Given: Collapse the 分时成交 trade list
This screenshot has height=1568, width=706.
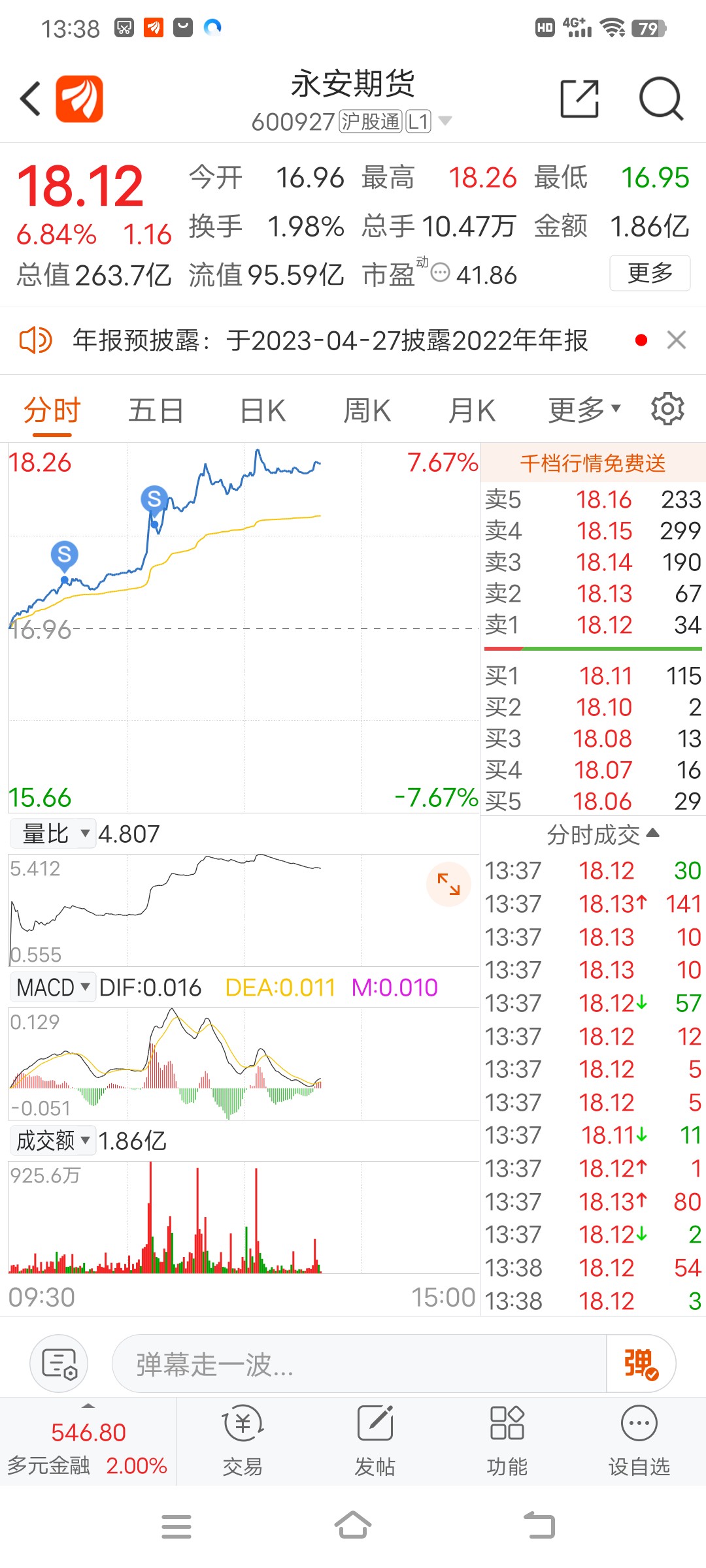Looking at the screenshot, I should pyautogui.click(x=603, y=834).
